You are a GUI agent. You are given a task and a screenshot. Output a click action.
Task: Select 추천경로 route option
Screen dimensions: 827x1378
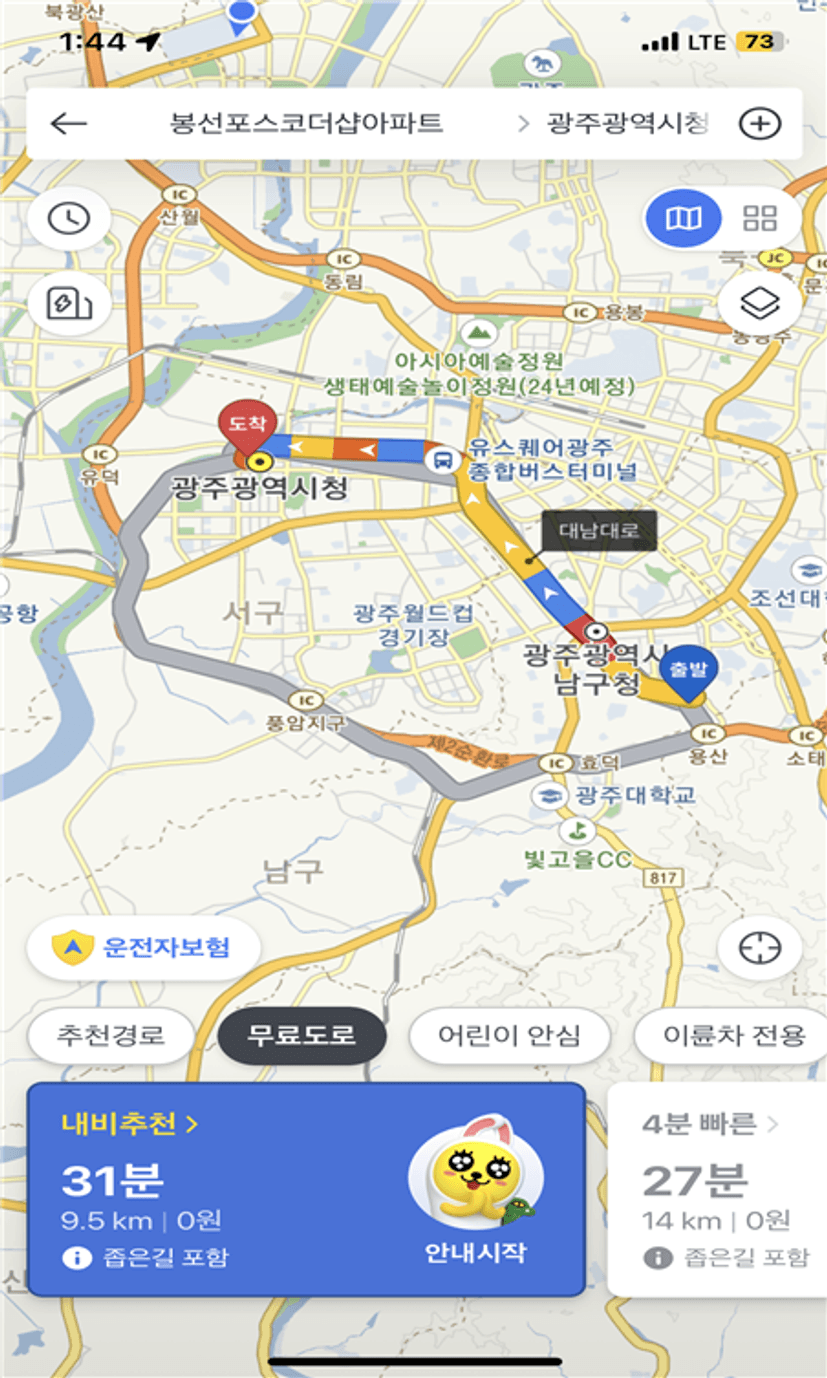pos(110,1035)
